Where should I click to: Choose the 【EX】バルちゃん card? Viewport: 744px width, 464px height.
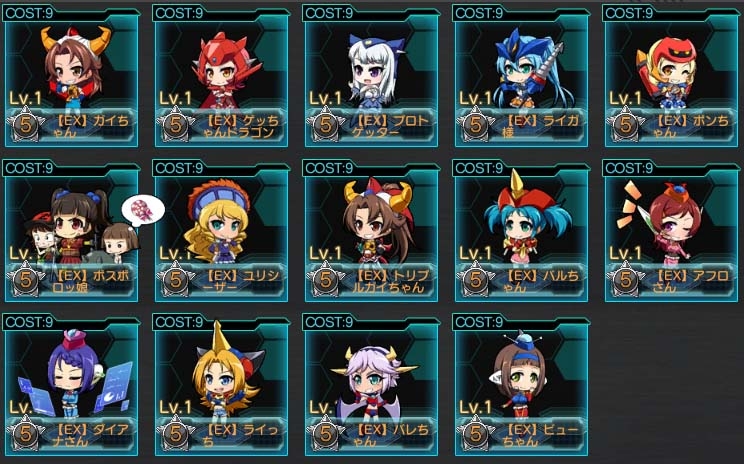520,230
